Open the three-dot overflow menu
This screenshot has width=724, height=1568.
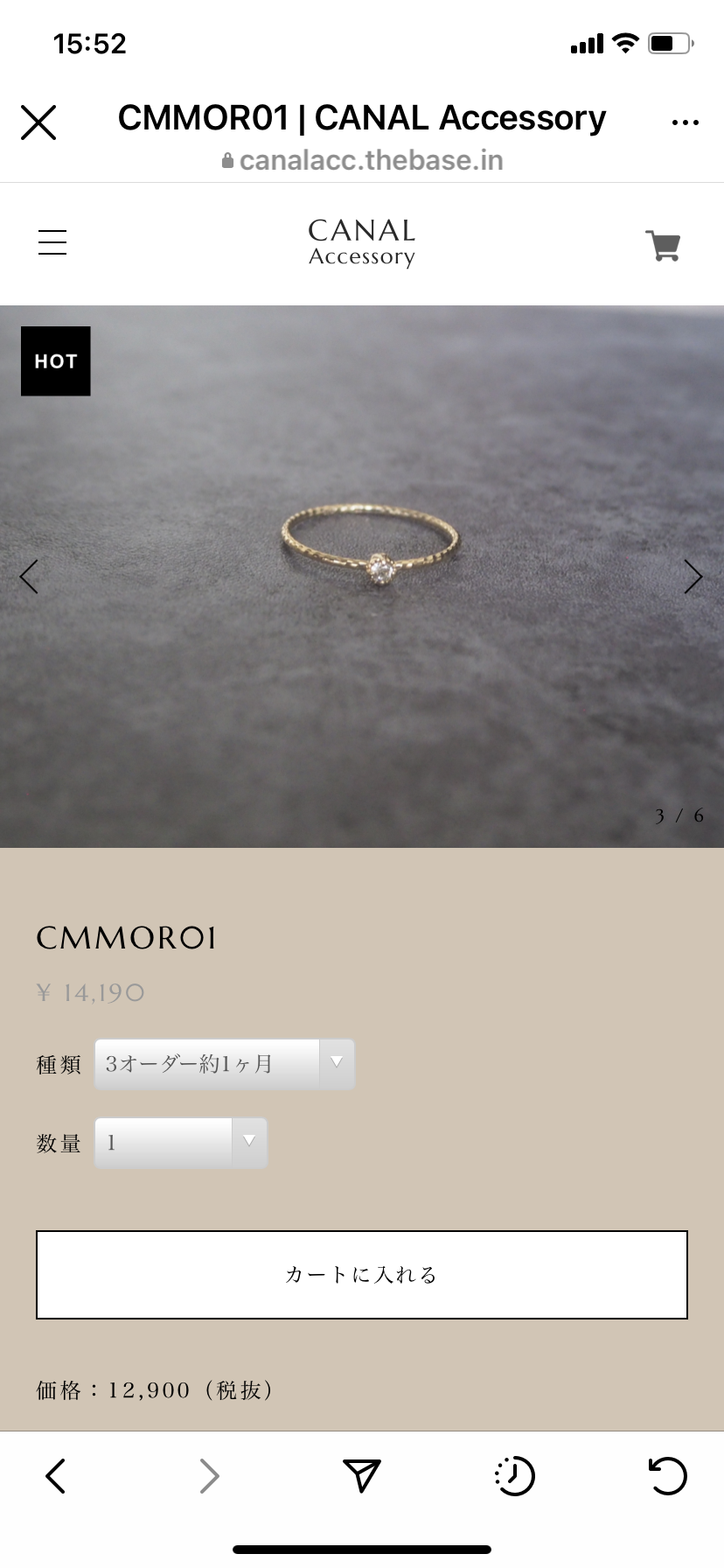coord(685,122)
